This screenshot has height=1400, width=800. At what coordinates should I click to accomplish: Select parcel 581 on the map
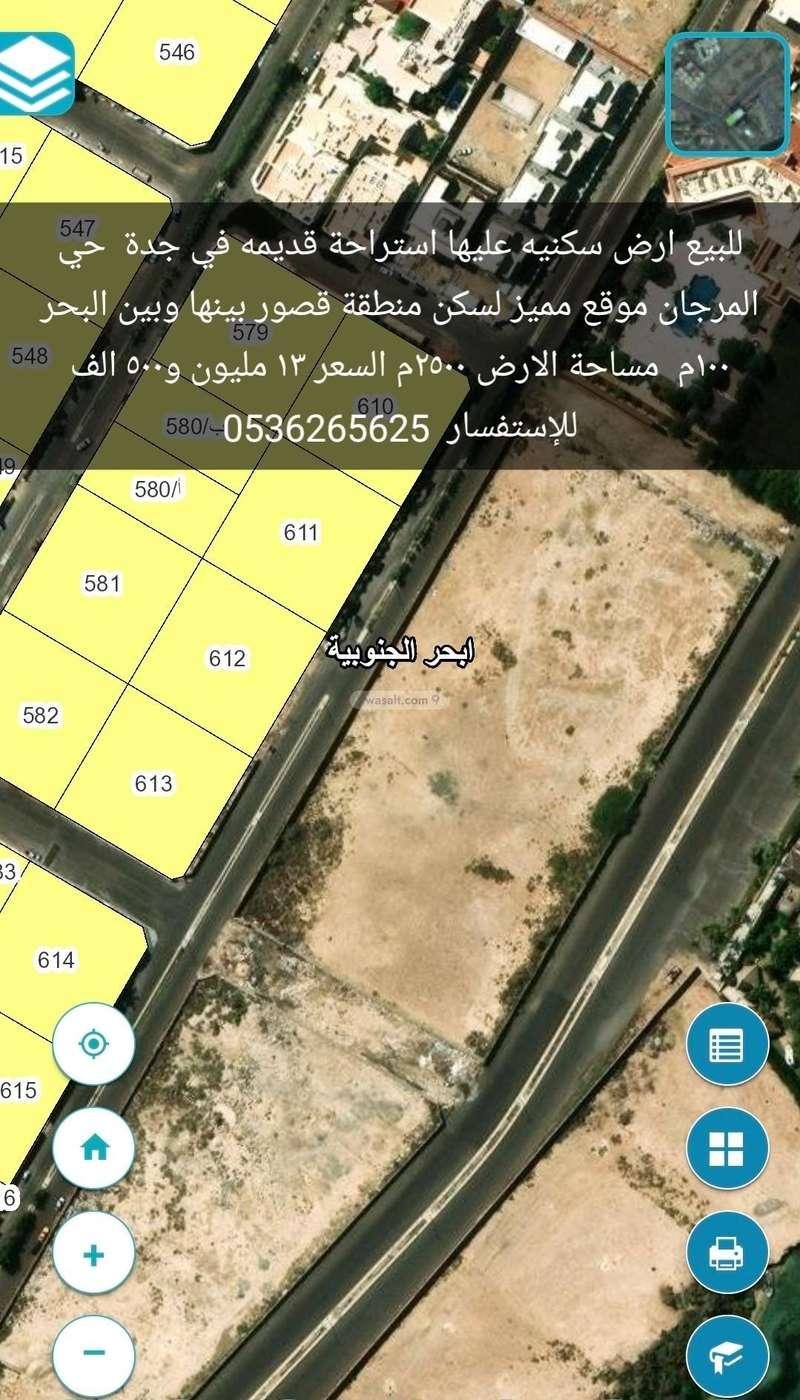point(102,583)
